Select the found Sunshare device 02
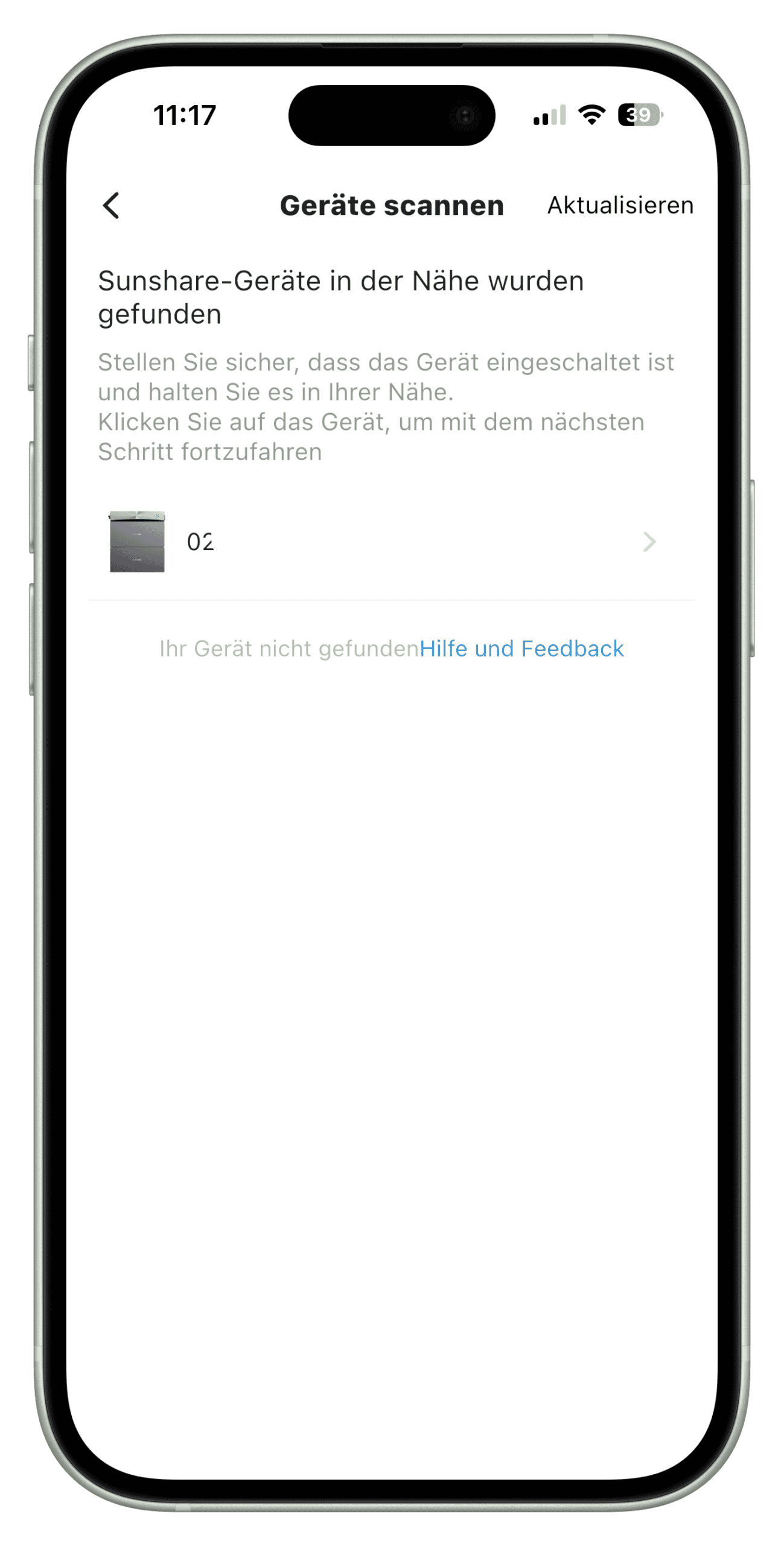The width and height of the screenshot is (784, 1546). point(386,542)
